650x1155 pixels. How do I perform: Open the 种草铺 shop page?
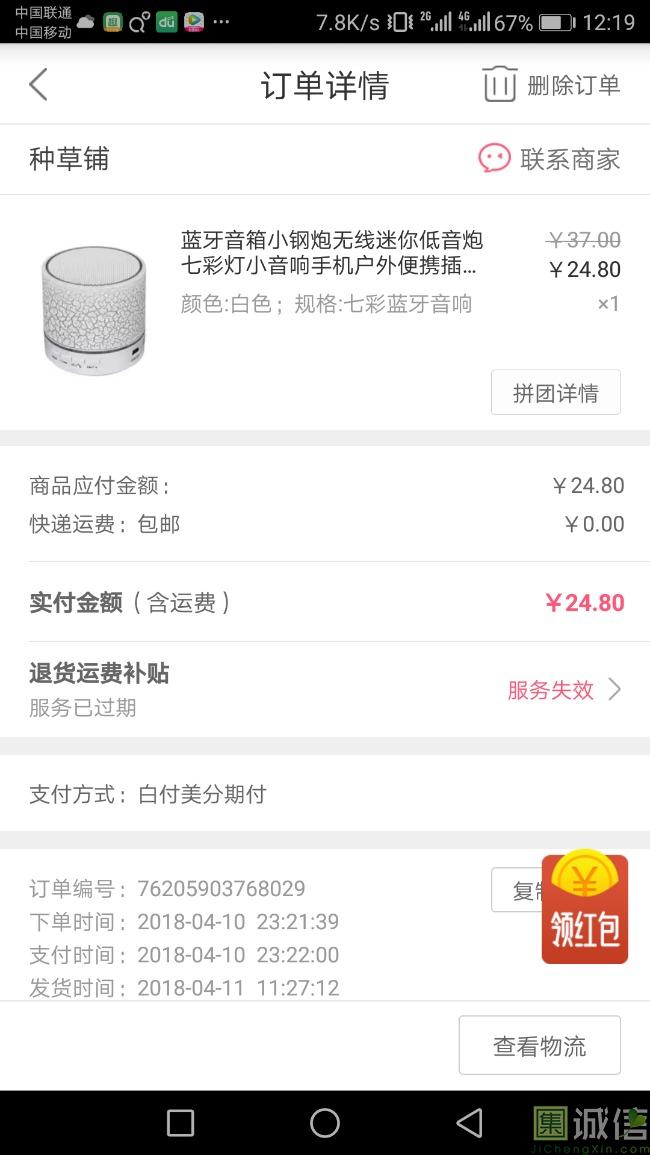coord(69,159)
